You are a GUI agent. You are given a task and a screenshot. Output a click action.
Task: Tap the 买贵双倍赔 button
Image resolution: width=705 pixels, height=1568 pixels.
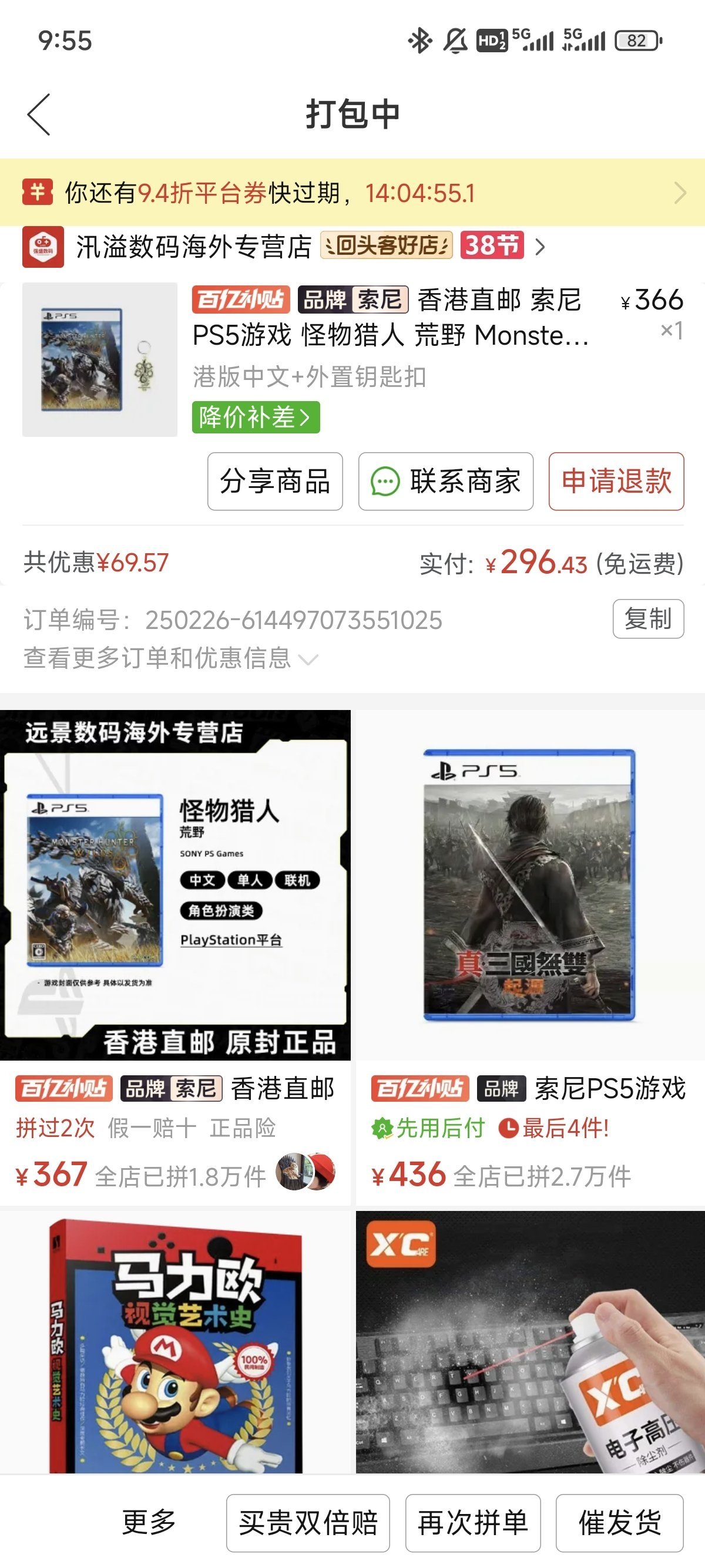[308, 1523]
